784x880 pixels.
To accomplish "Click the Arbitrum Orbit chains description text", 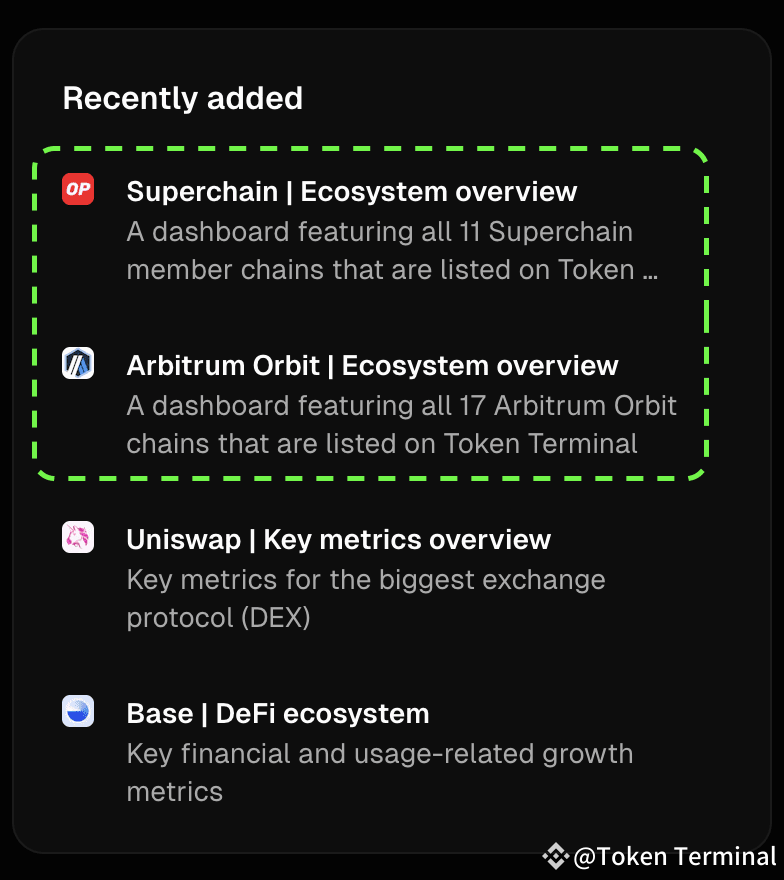I will pos(400,424).
